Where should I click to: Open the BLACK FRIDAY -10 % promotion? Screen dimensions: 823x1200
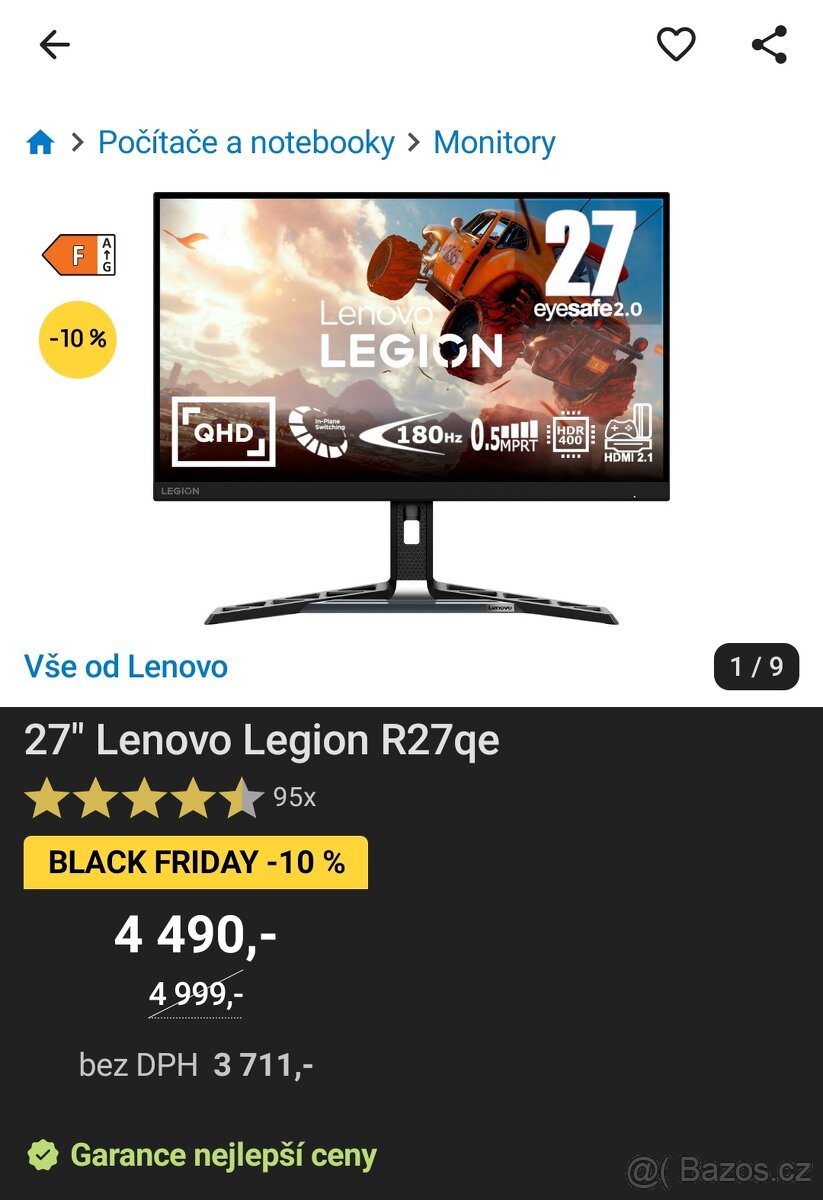pyautogui.click(x=195, y=861)
